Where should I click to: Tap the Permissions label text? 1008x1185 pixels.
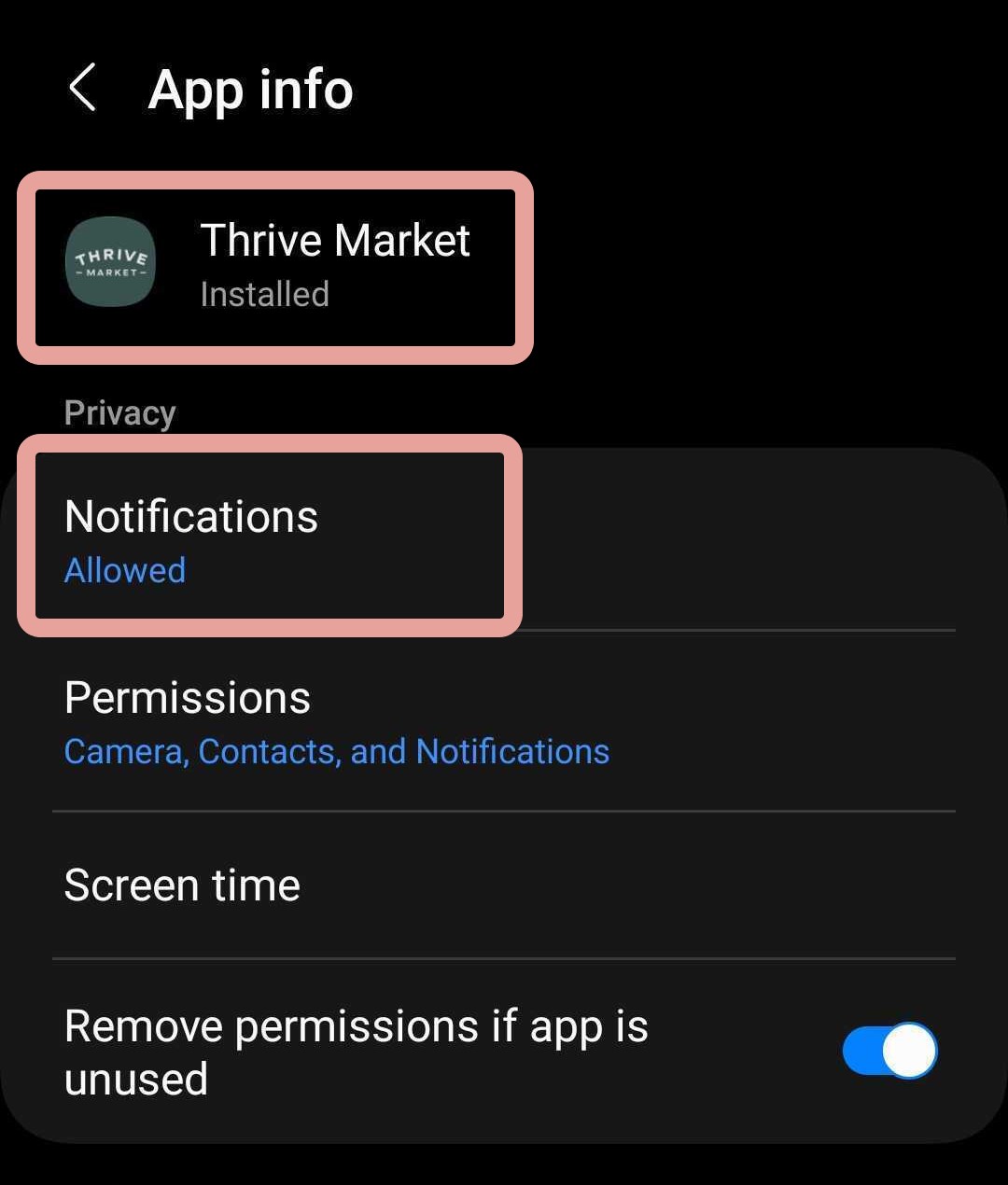coord(187,697)
